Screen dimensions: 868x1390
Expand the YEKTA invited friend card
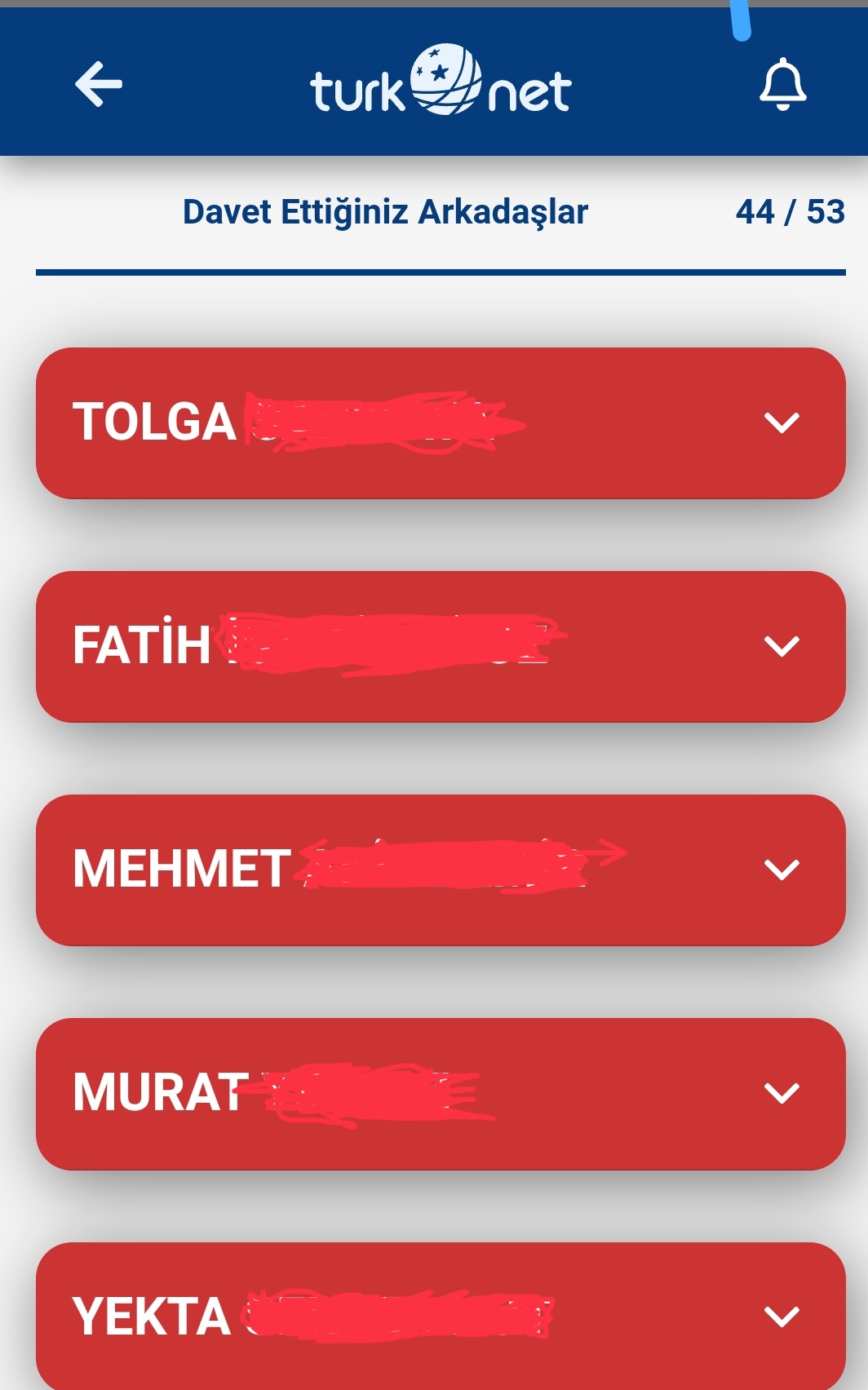441,1316
